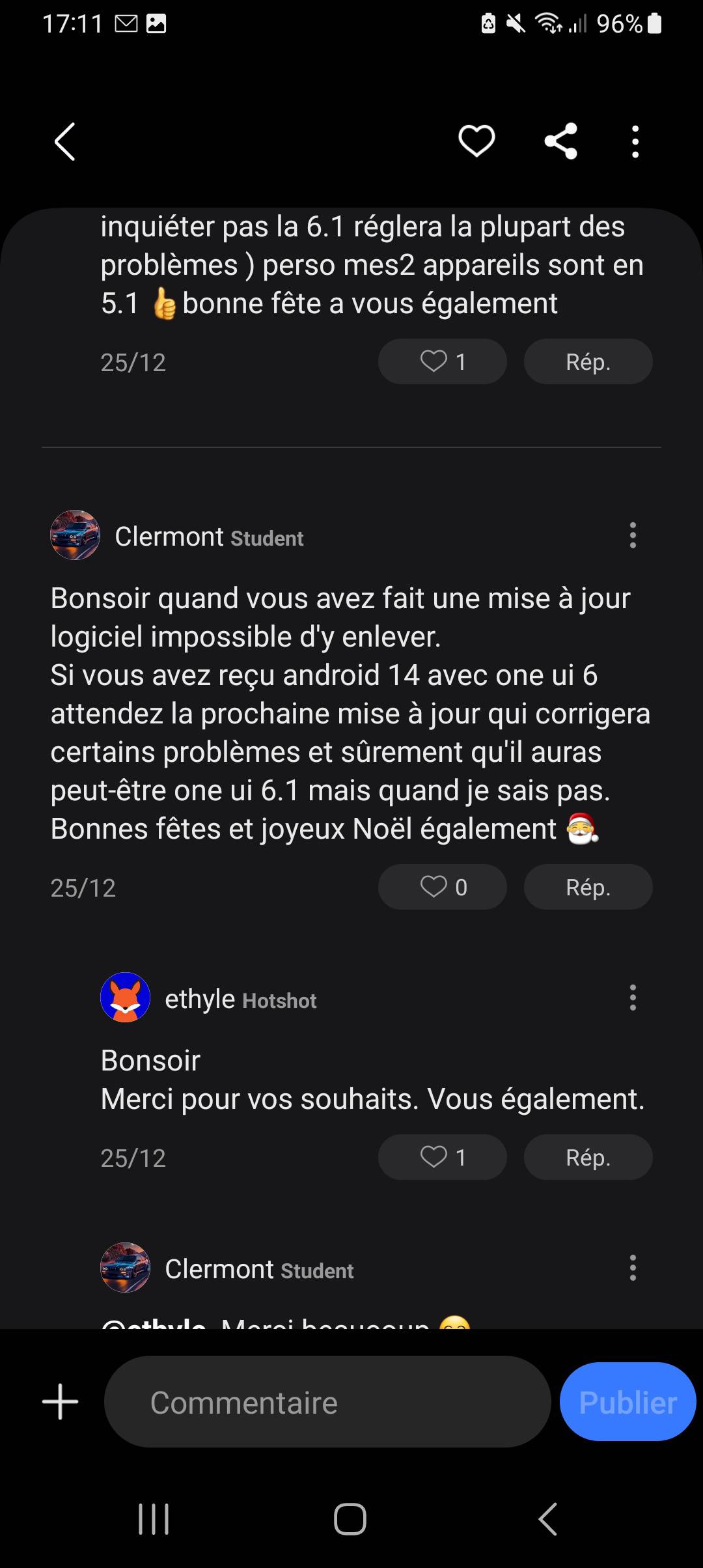Open ethyle's profile picture

(x=126, y=997)
